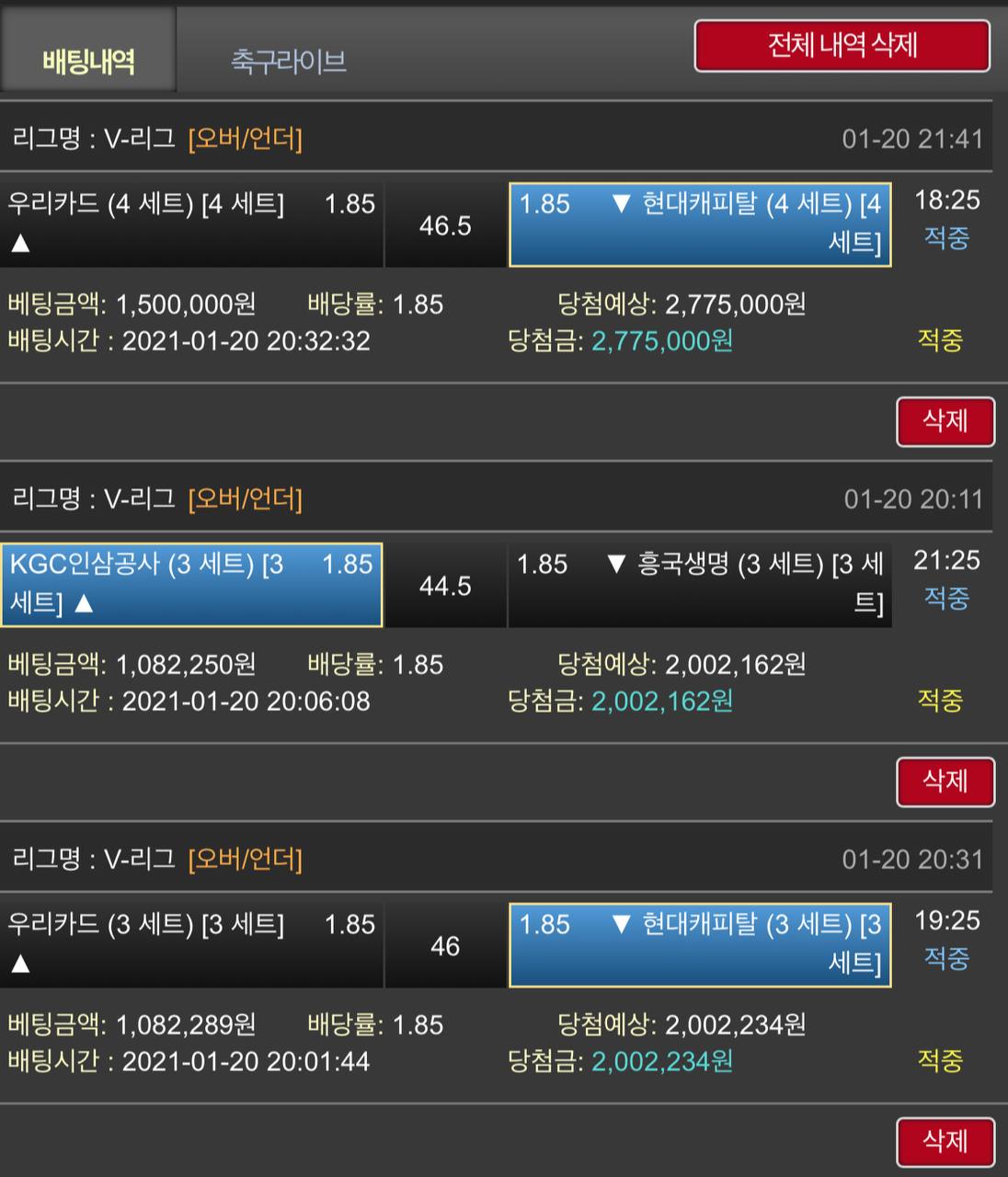
Task: Delete the KGC인삼공사 bet record
Action: 945,782
